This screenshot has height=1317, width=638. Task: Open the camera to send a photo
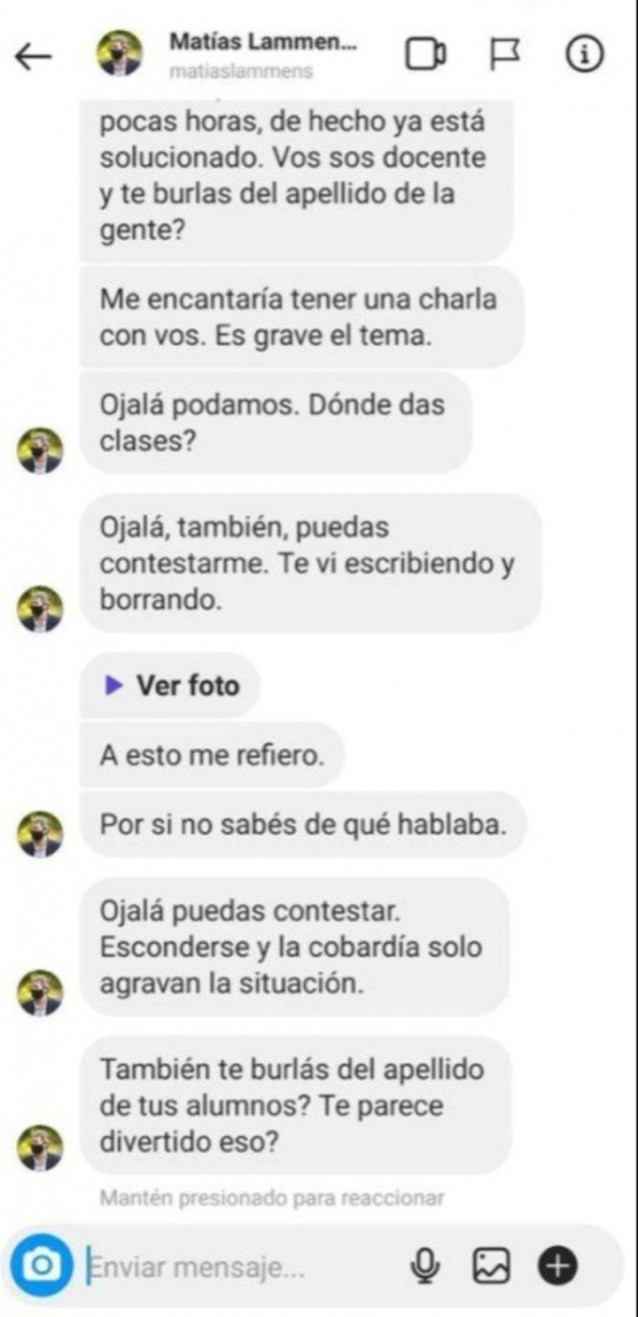[41, 1267]
